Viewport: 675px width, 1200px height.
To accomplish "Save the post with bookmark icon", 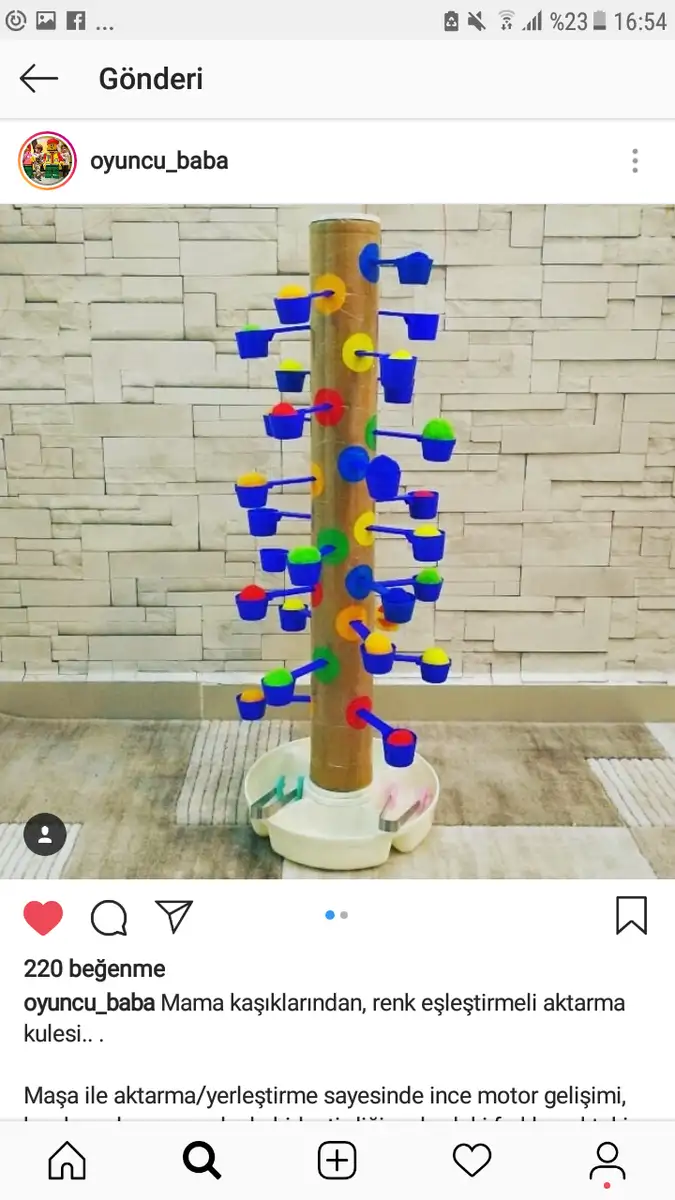I will click(x=631, y=916).
